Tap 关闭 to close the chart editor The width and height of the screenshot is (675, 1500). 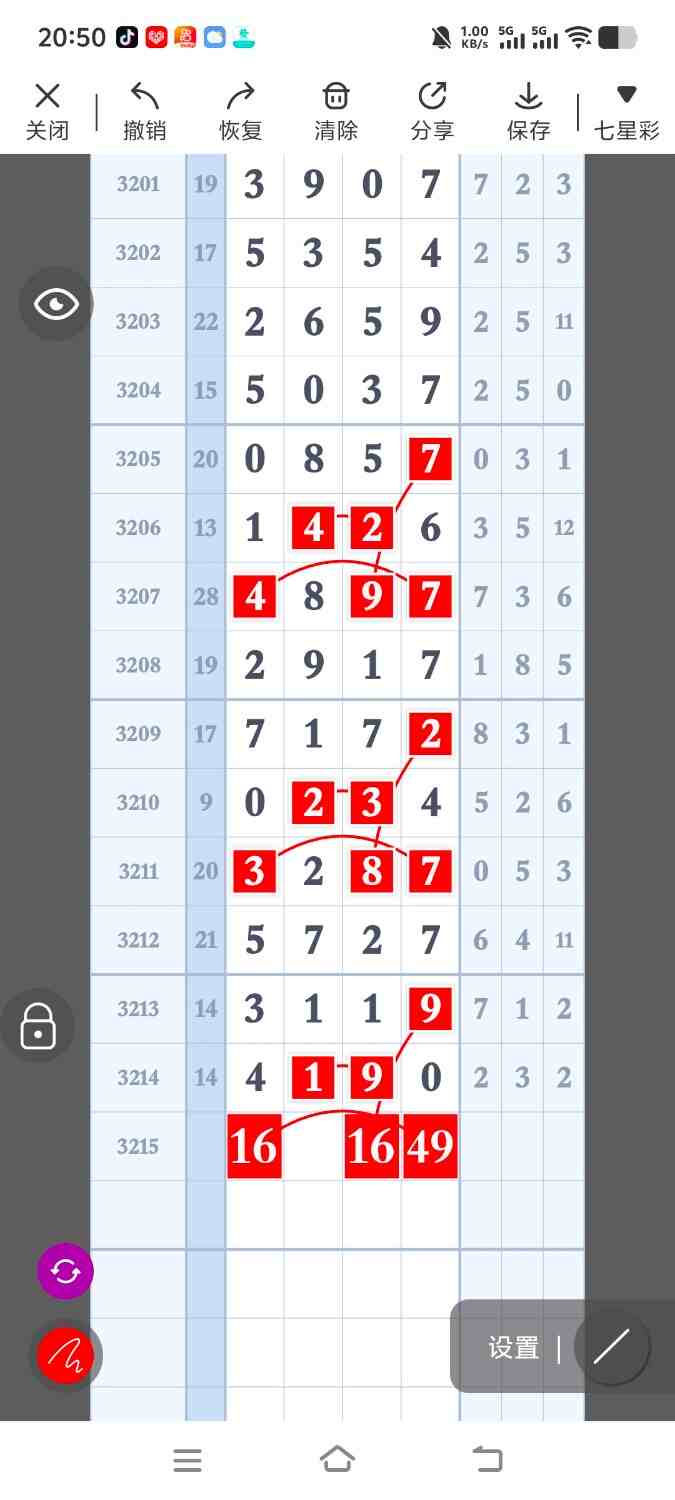(x=47, y=111)
